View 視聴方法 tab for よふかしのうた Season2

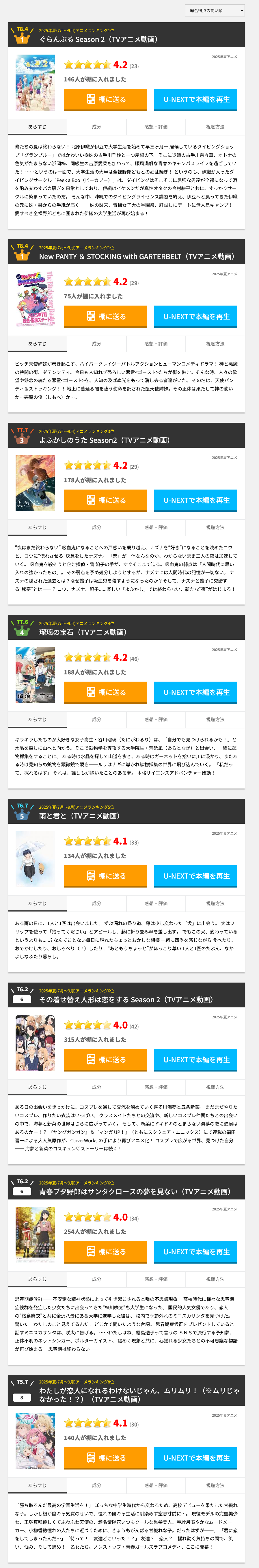pos(215,528)
